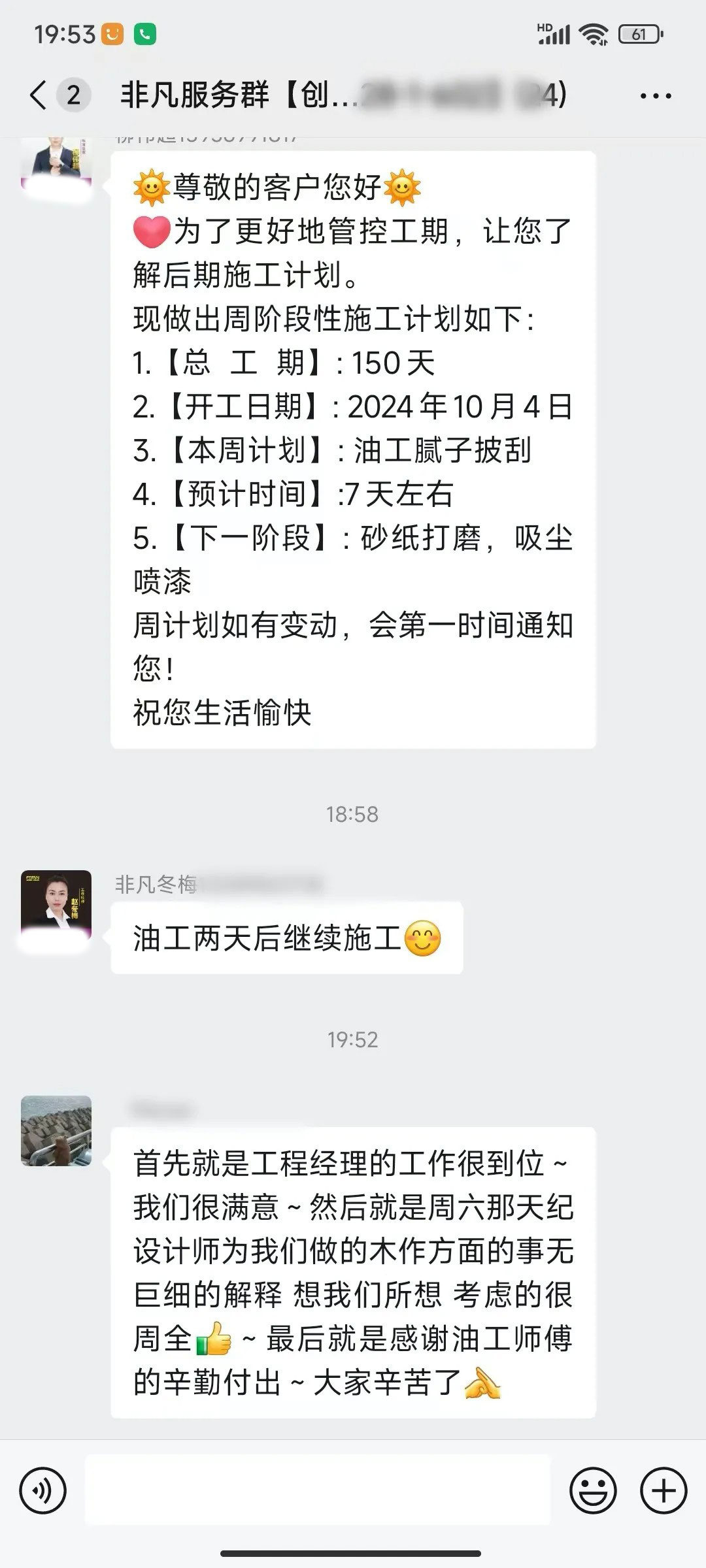Tap the message text field

click(x=318, y=1491)
